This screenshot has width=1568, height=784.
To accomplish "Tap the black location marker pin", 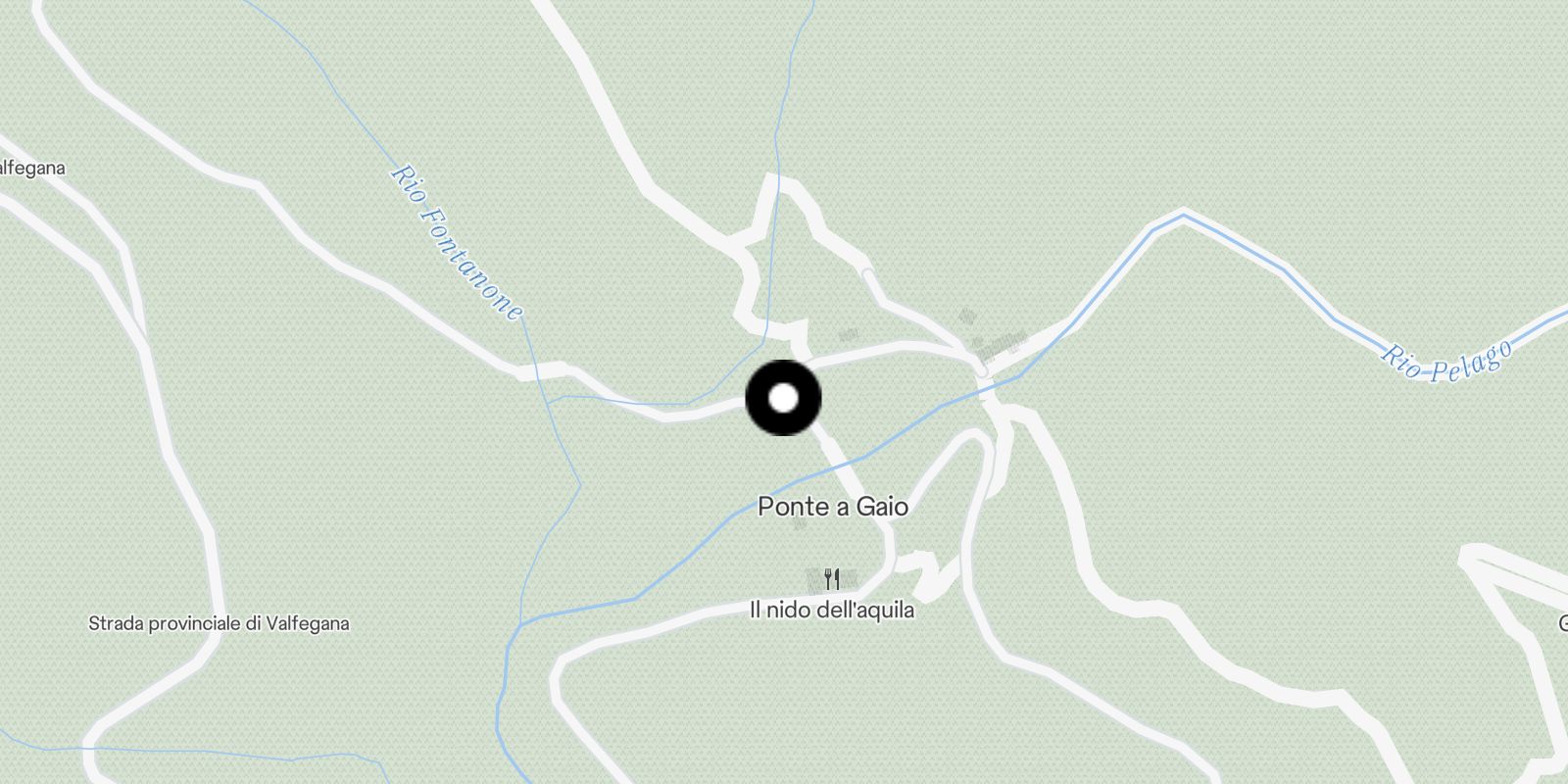I will coord(783,398).
